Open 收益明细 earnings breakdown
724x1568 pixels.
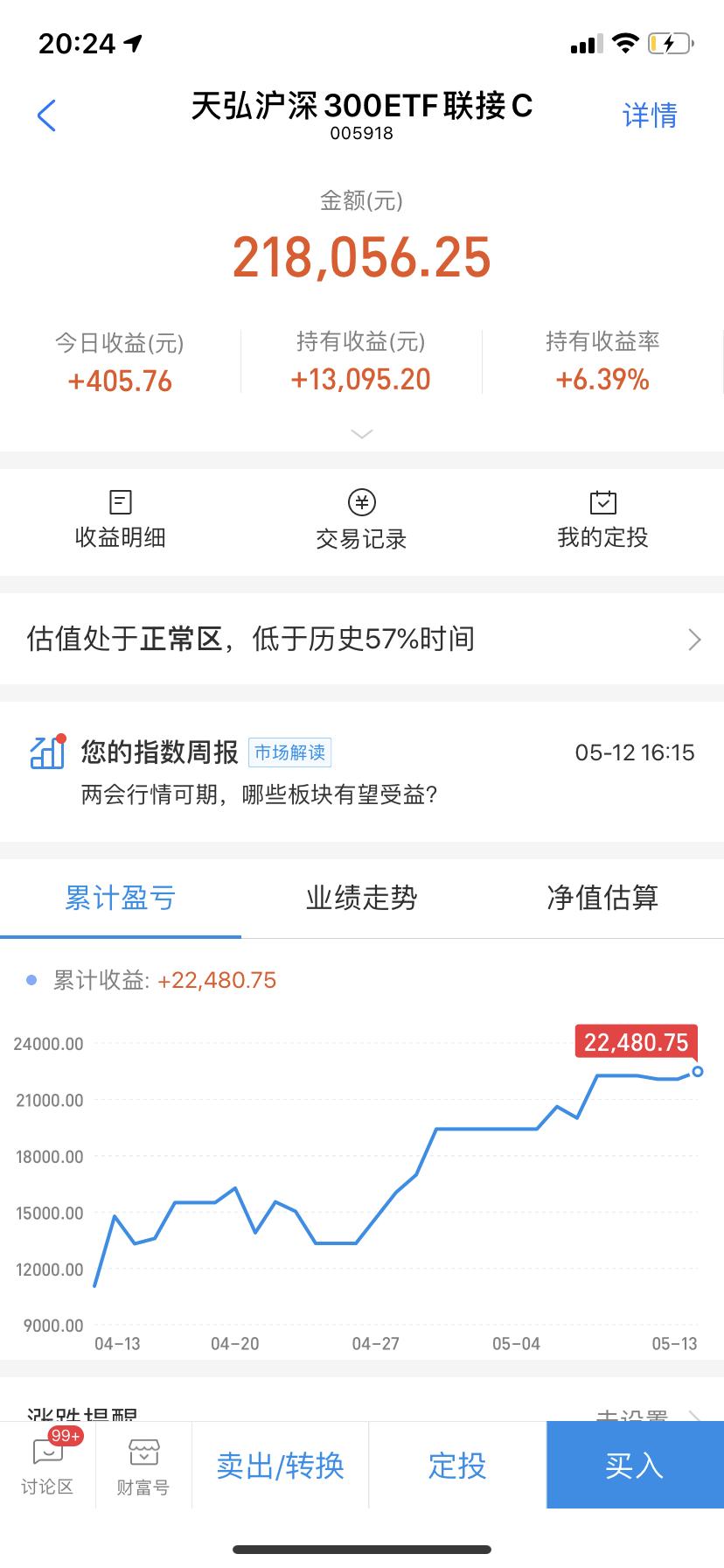tap(121, 520)
